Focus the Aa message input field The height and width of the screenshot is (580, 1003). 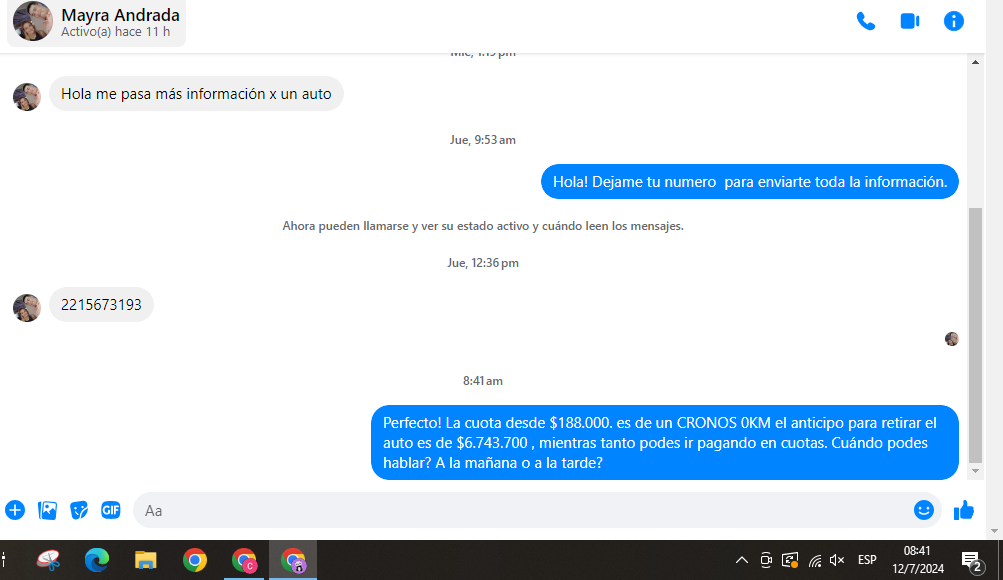click(520, 510)
